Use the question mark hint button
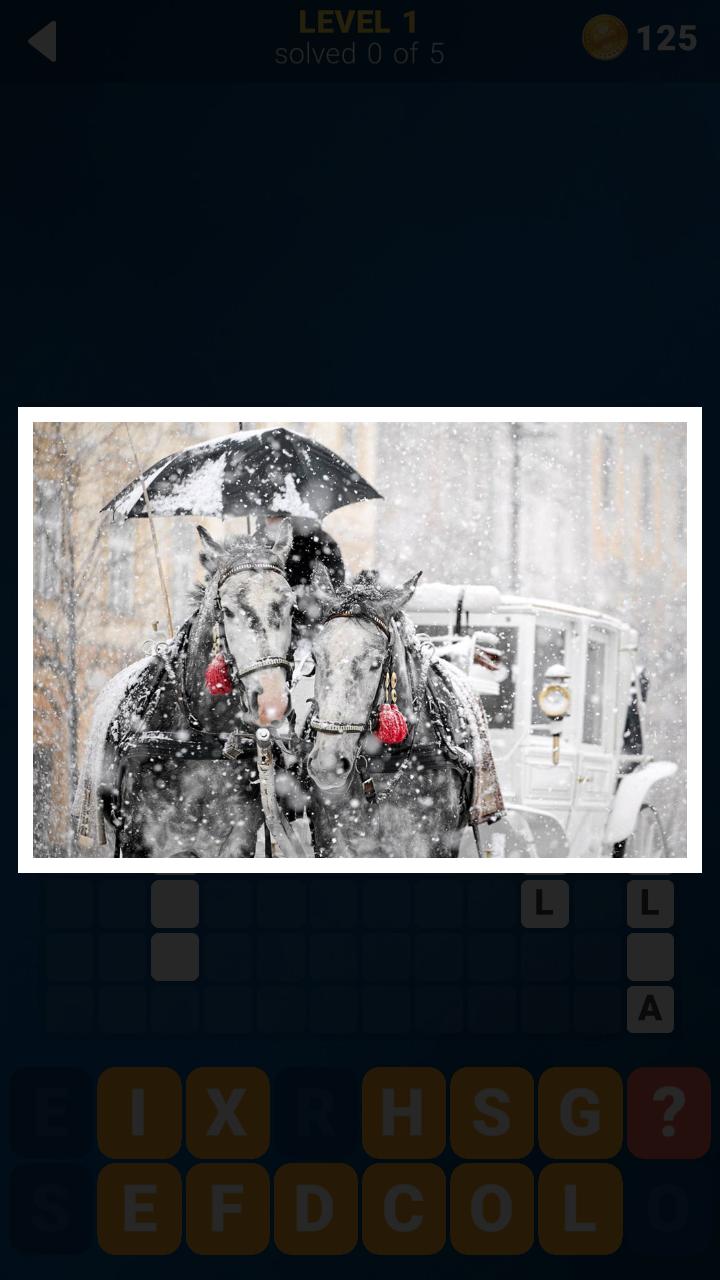720x1280 pixels. pos(668,1112)
